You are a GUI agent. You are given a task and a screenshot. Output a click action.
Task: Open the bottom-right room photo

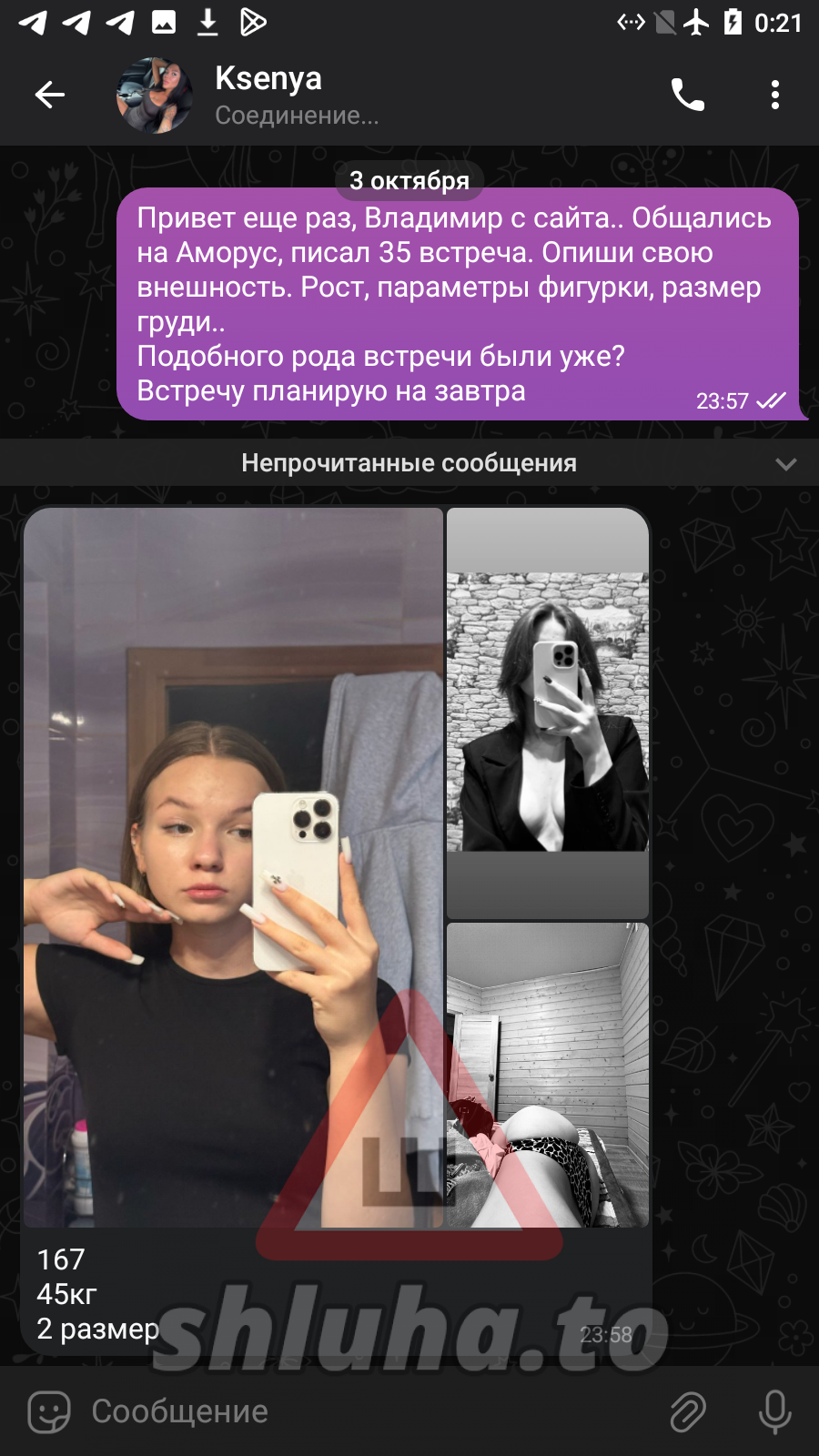coord(548,1074)
